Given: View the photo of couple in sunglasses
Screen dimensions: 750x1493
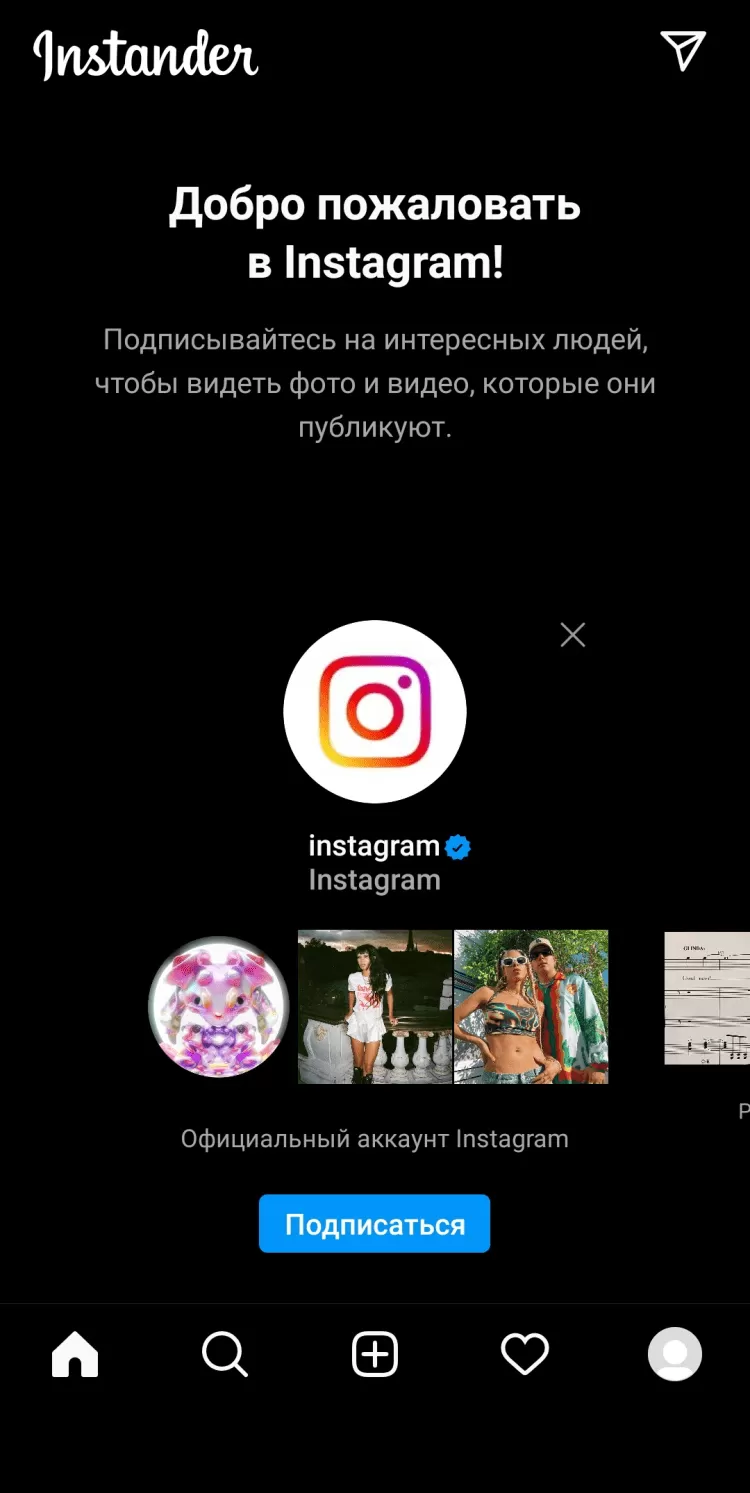Looking at the screenshot, I should pyautogui.click(x=531, y=1007).
